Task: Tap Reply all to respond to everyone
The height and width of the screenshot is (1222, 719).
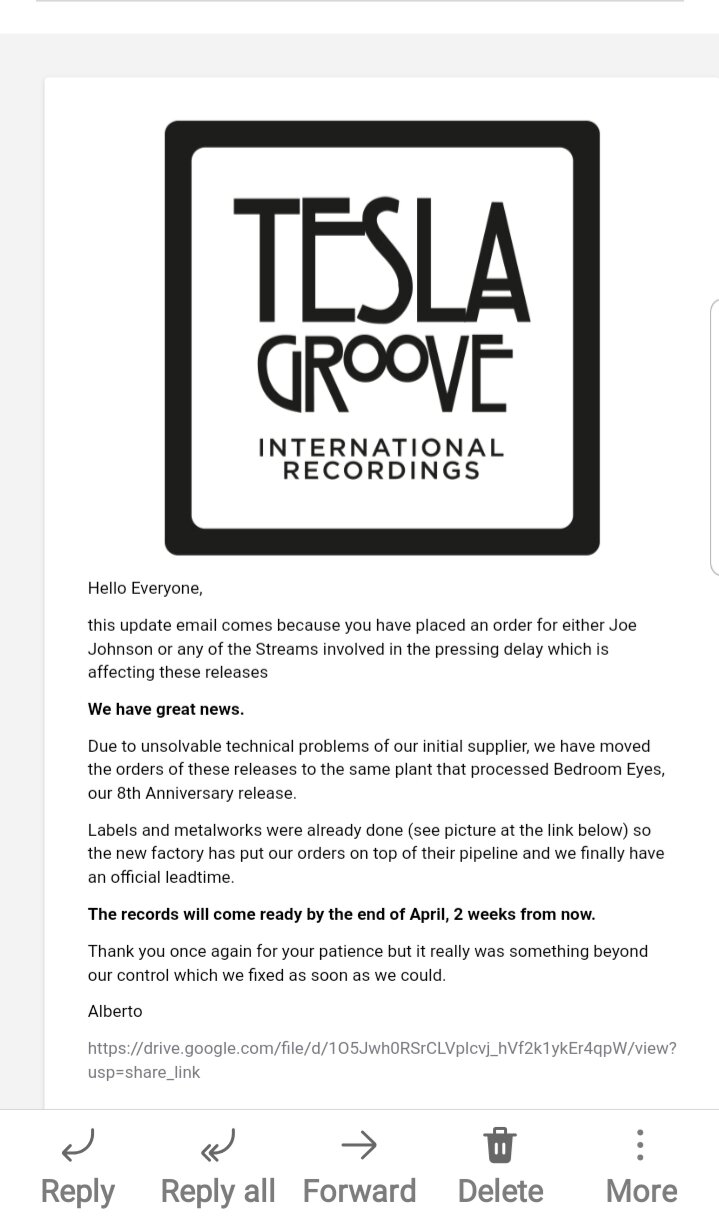Action: 218,1167
